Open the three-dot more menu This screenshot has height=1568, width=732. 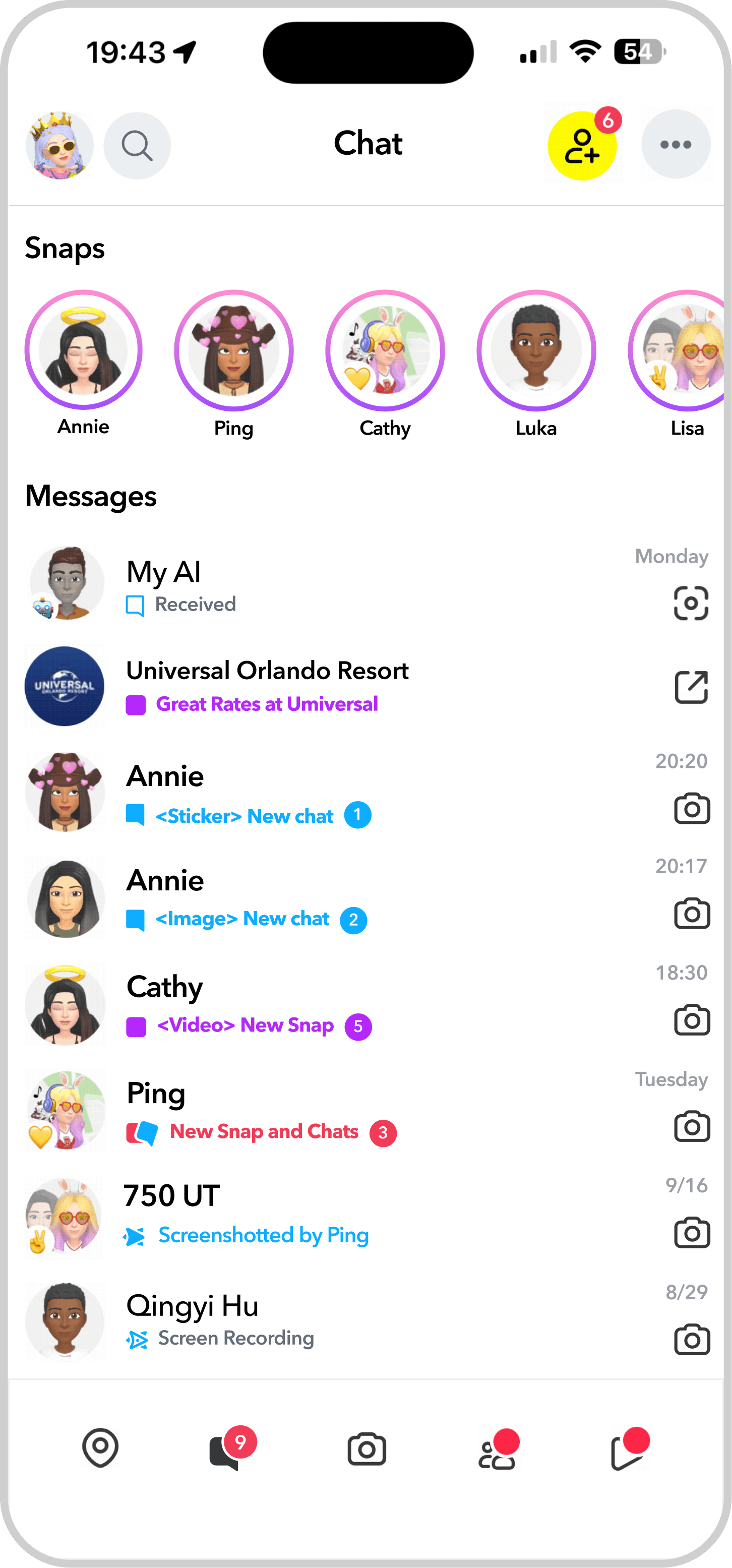pyautogui.click(x=676, y=145)
